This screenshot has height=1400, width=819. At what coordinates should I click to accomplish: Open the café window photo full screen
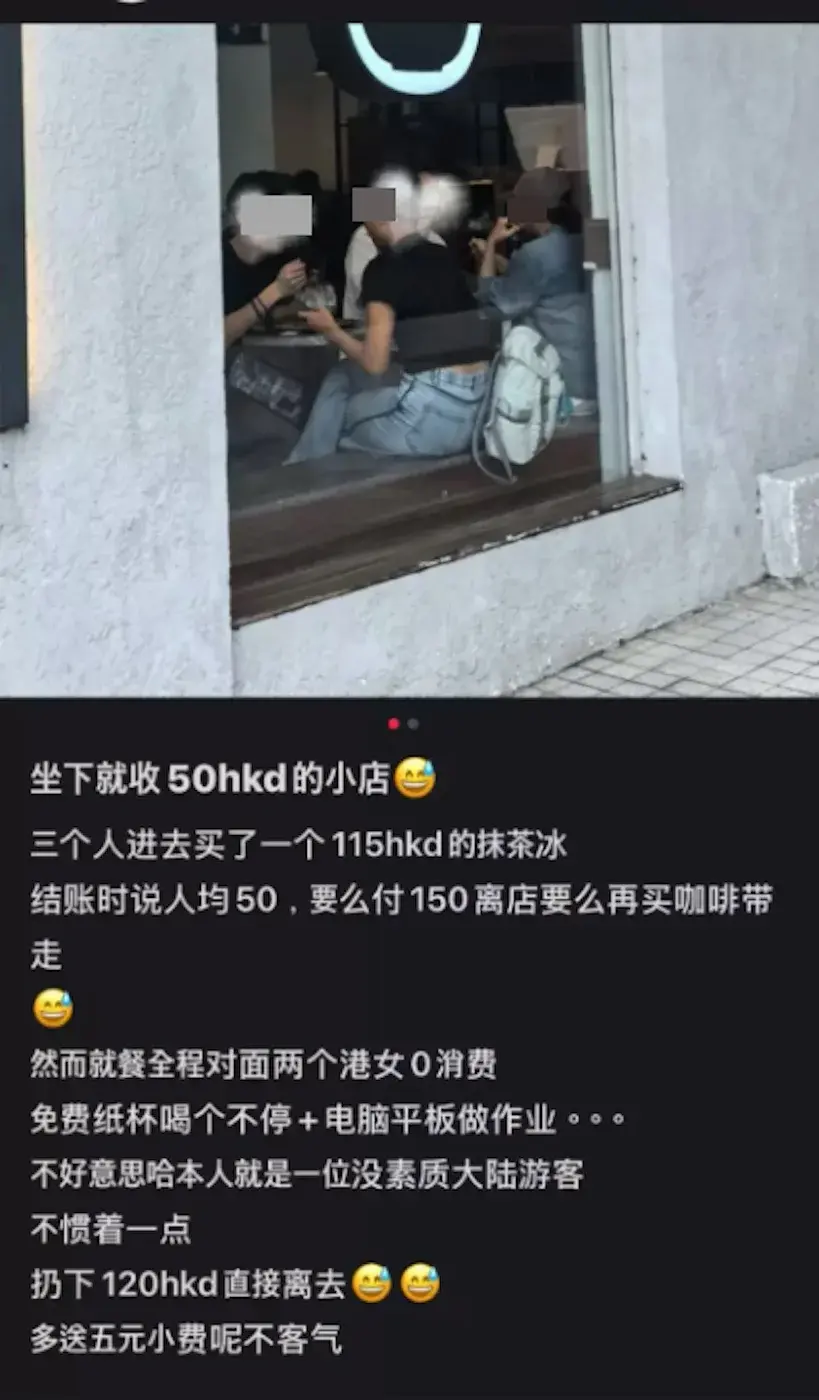pyautogui.click(x=409, y=360)
